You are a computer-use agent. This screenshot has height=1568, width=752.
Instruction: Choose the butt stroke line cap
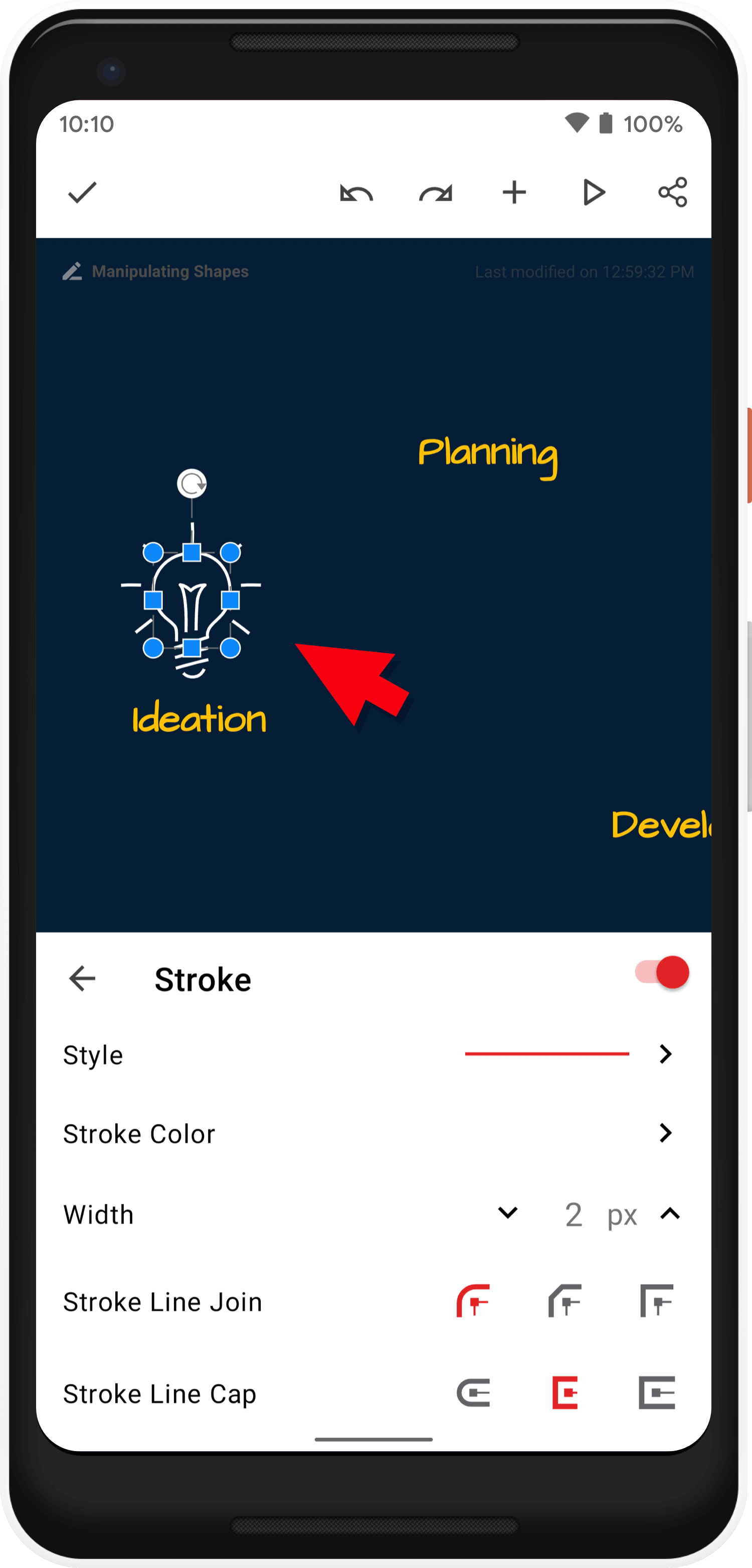[x=565, y=1393]
